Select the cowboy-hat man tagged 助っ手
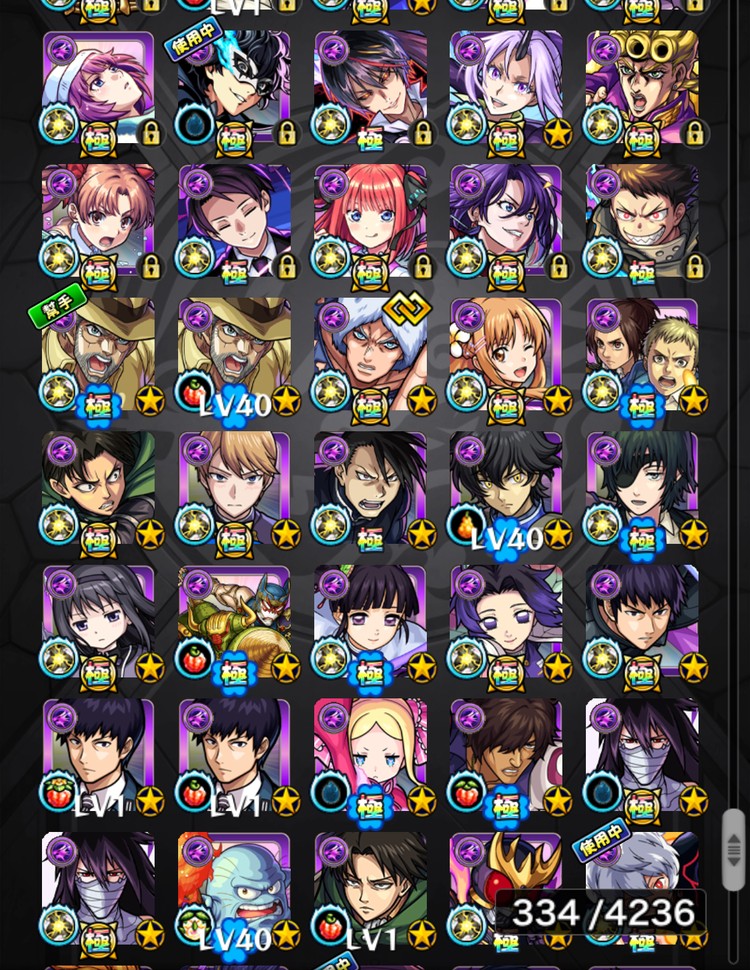750x970 pixels. [98, 355]
